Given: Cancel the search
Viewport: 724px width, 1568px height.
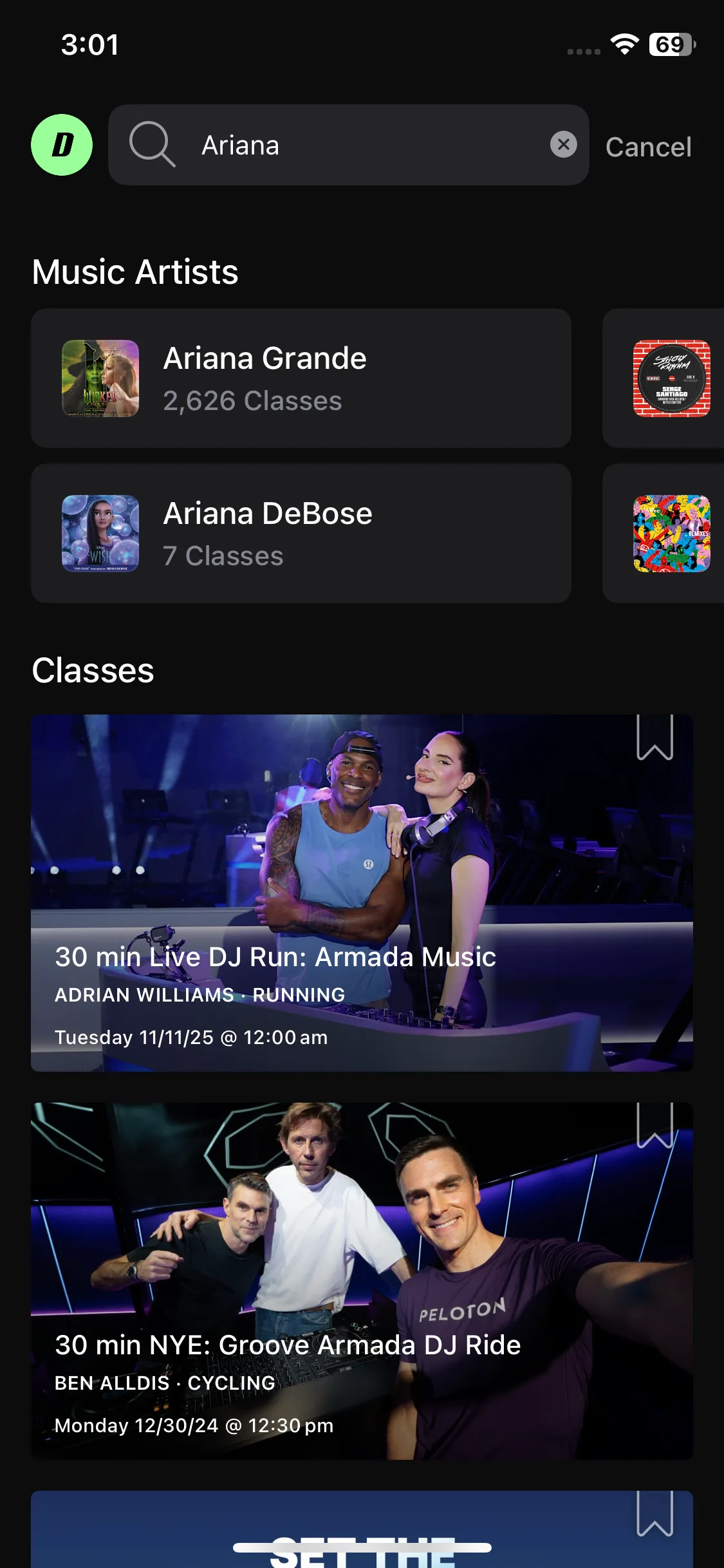Looking at the screenshot, I should coord(648,147).
